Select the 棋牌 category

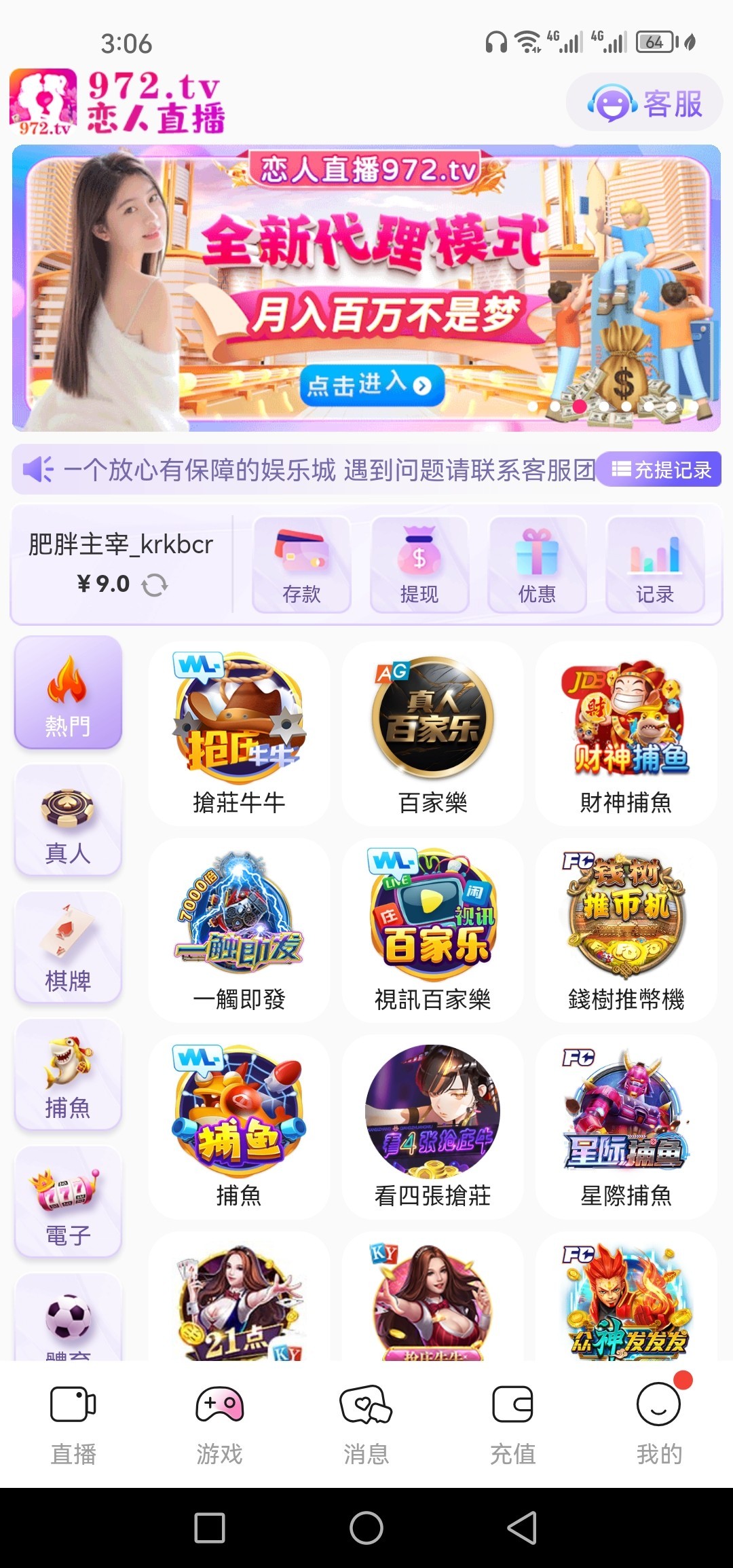pos(68,948)
